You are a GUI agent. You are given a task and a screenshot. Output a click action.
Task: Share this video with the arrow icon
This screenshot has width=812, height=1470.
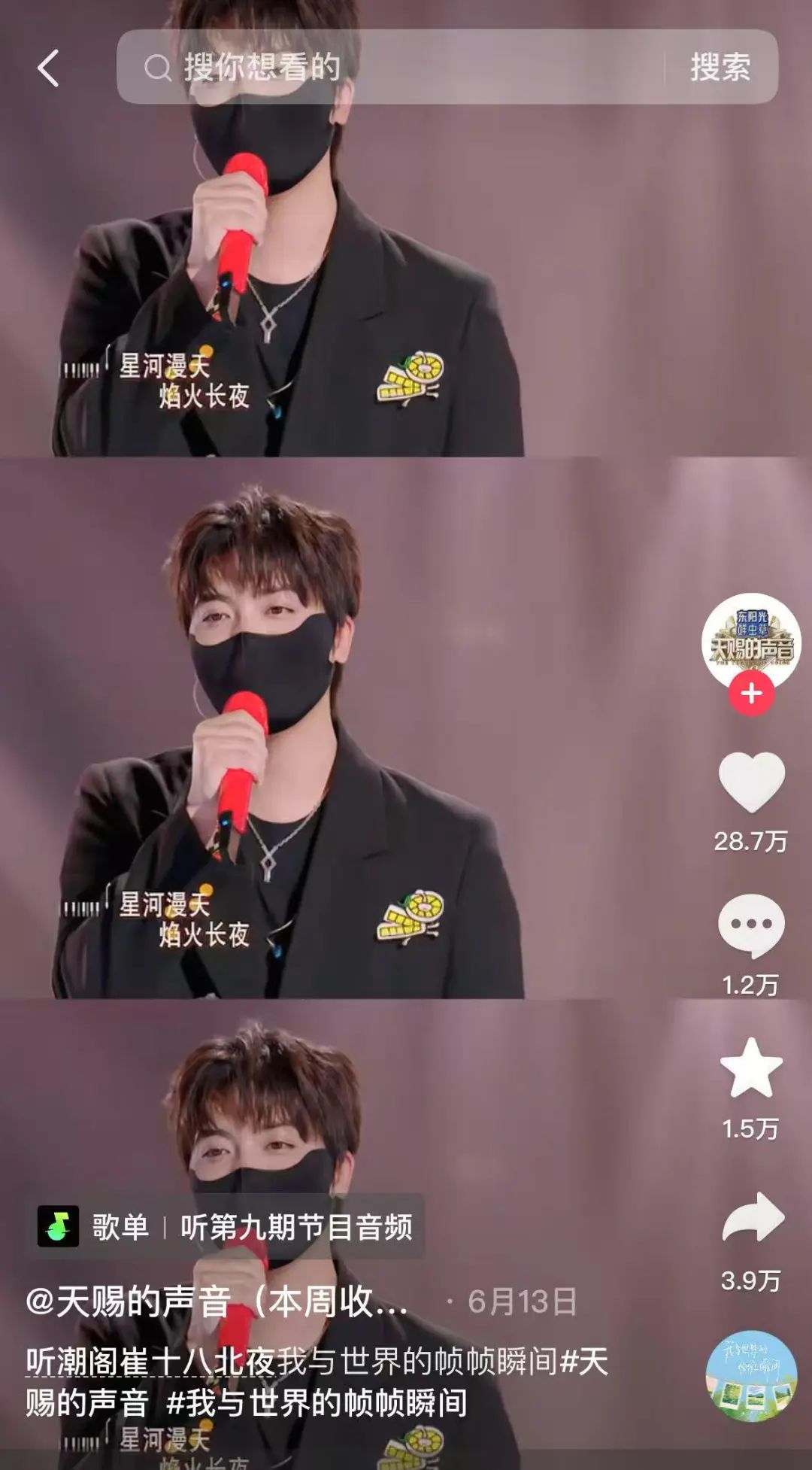(x=751, y=1217)
